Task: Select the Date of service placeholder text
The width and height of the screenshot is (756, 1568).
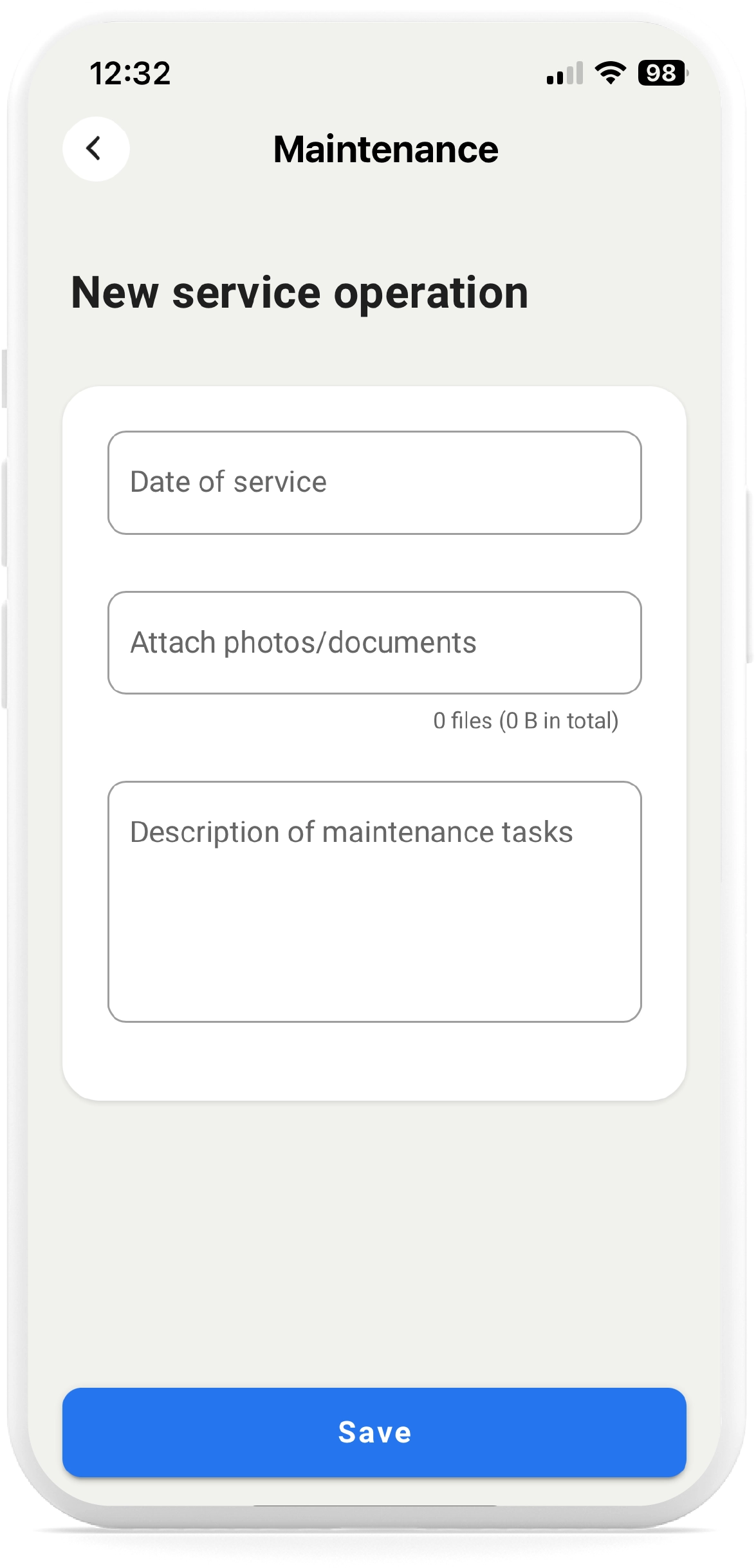Action: point(228,481)
